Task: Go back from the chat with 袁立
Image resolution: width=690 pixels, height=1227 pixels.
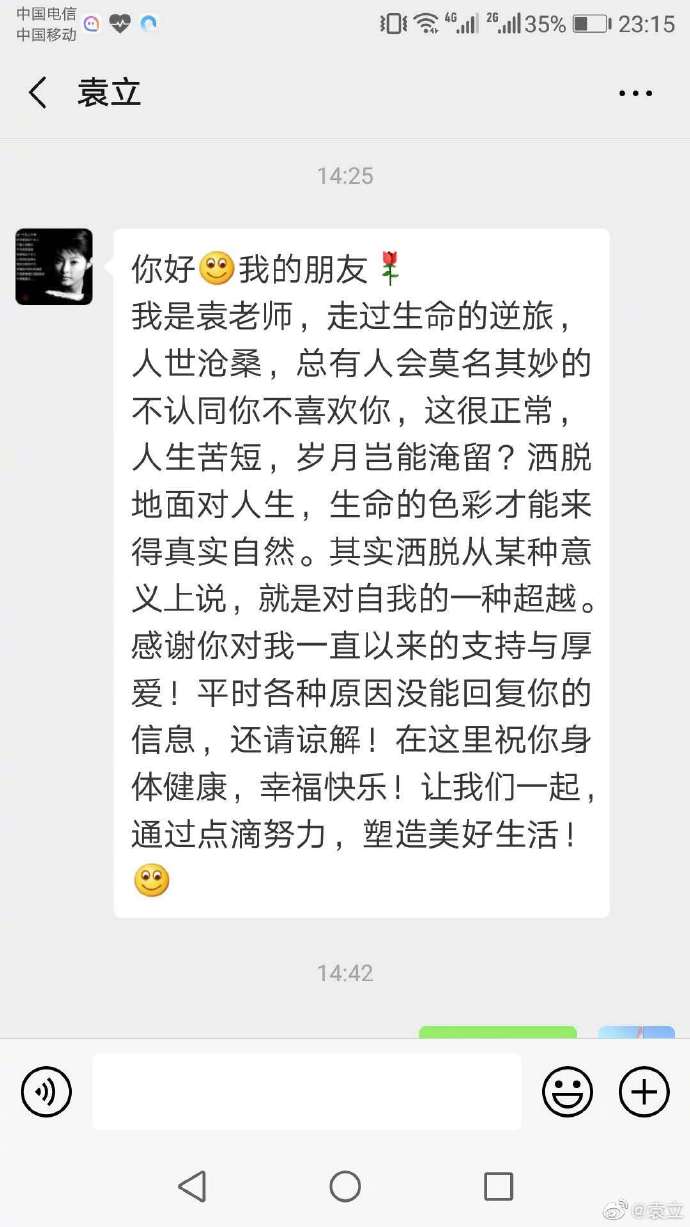Action: [x=38, y=93]
